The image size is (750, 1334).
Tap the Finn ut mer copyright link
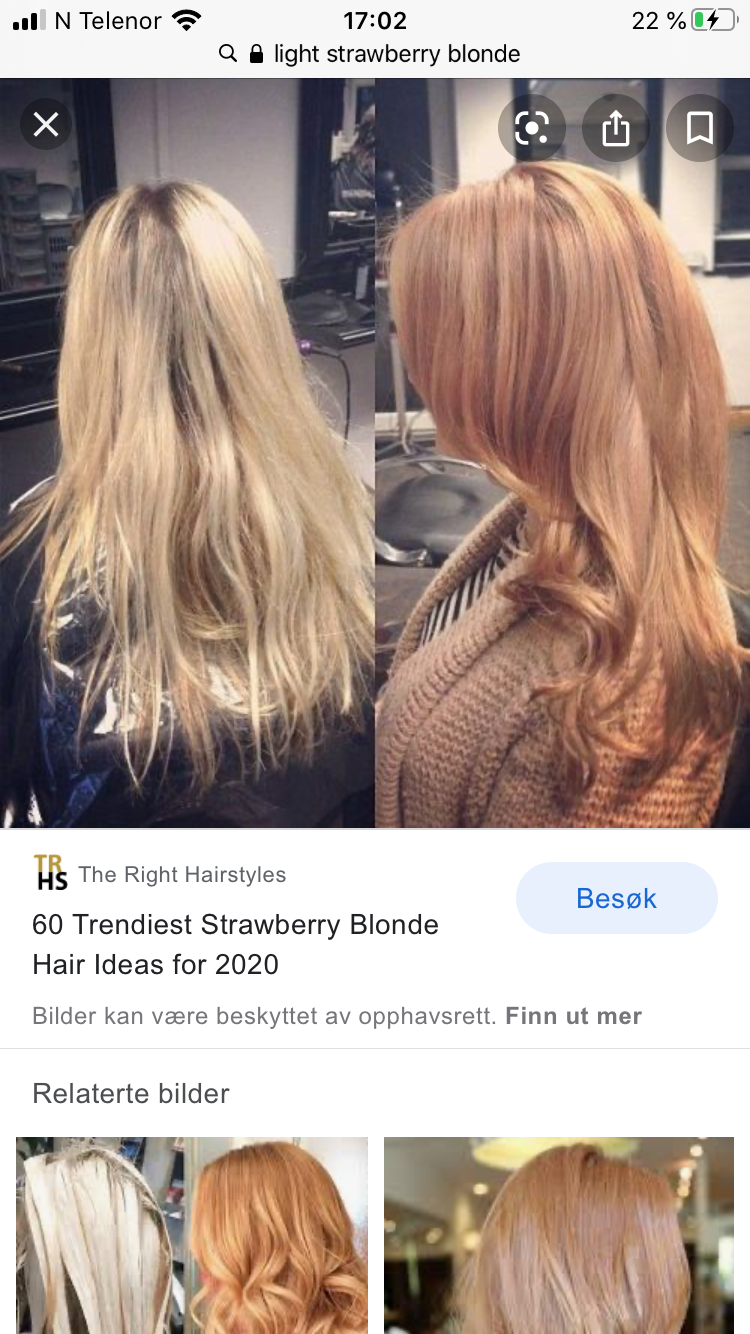click(573, 1017)
